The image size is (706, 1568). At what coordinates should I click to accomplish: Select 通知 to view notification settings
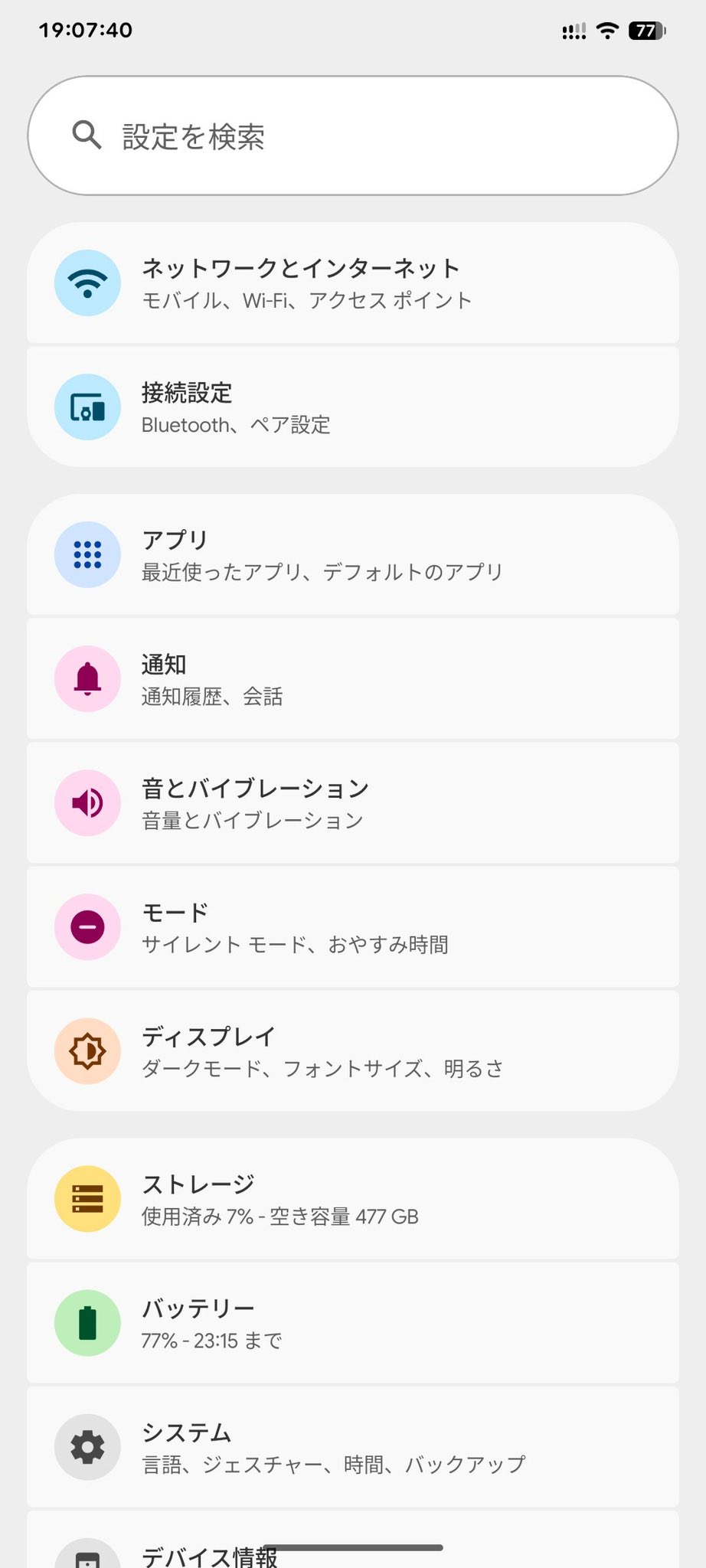pyautogui.click(x=352, y=679)
